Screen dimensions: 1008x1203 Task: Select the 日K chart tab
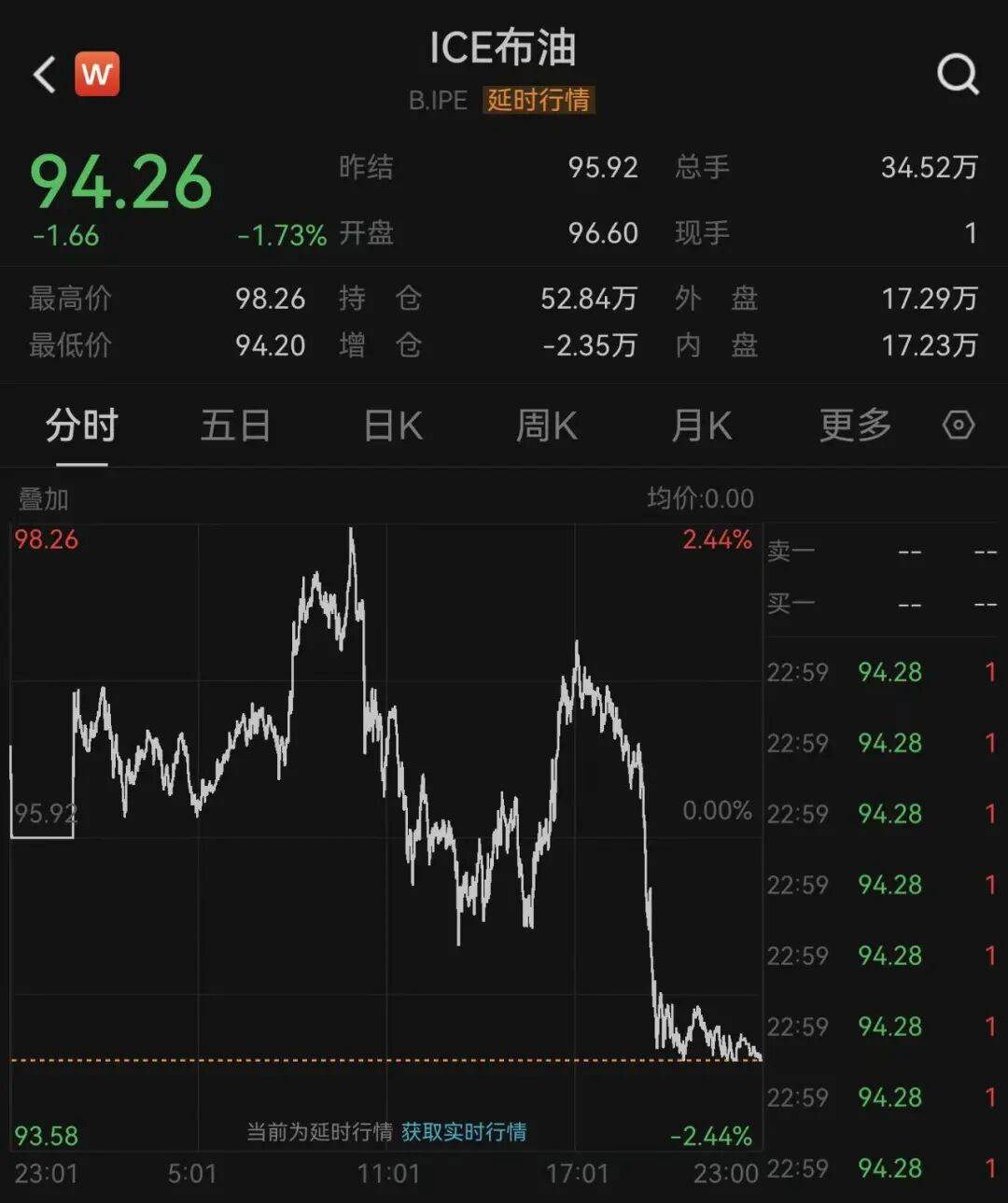pos(393,427)
